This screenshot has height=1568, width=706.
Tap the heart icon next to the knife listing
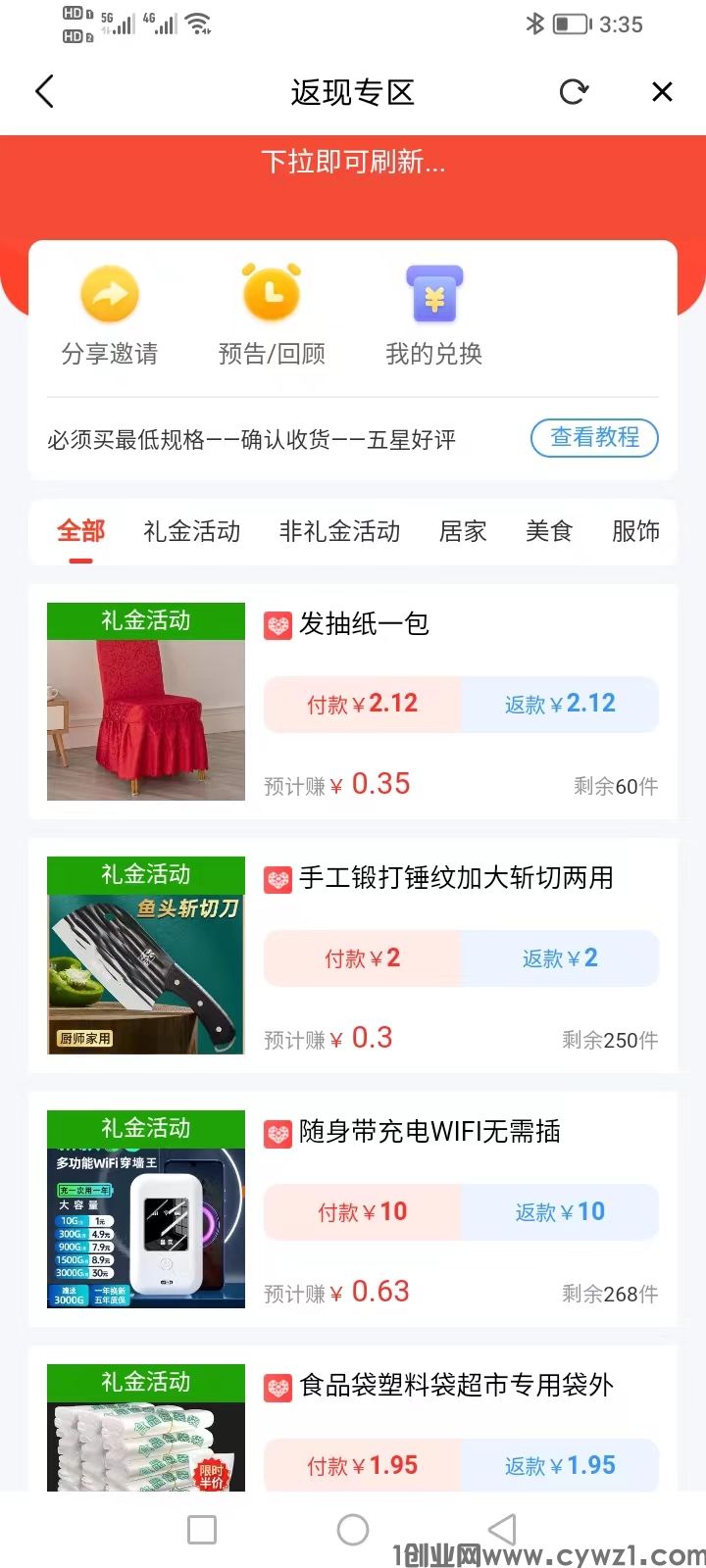277,878
